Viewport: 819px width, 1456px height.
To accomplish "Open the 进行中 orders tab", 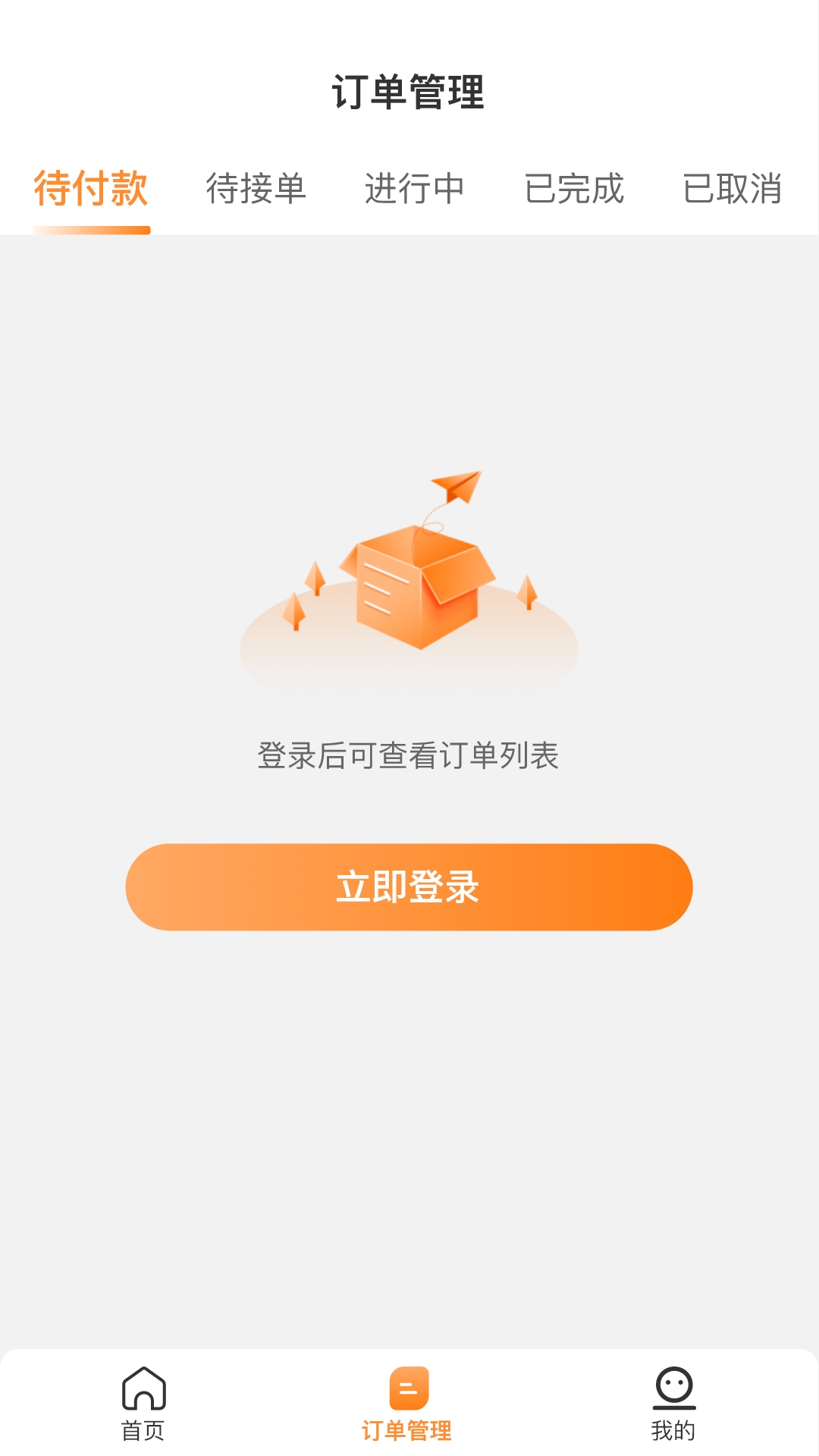I will pyautogui.click(x=415, y=188).
